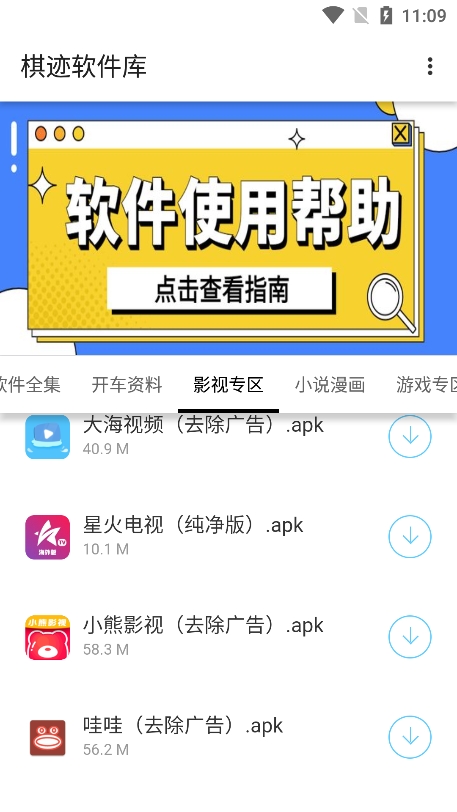The height and width of the screenshot is (812, 457).
Task: Open the 哇哇（去除广告）.apk row
Action: pos(228,737)
